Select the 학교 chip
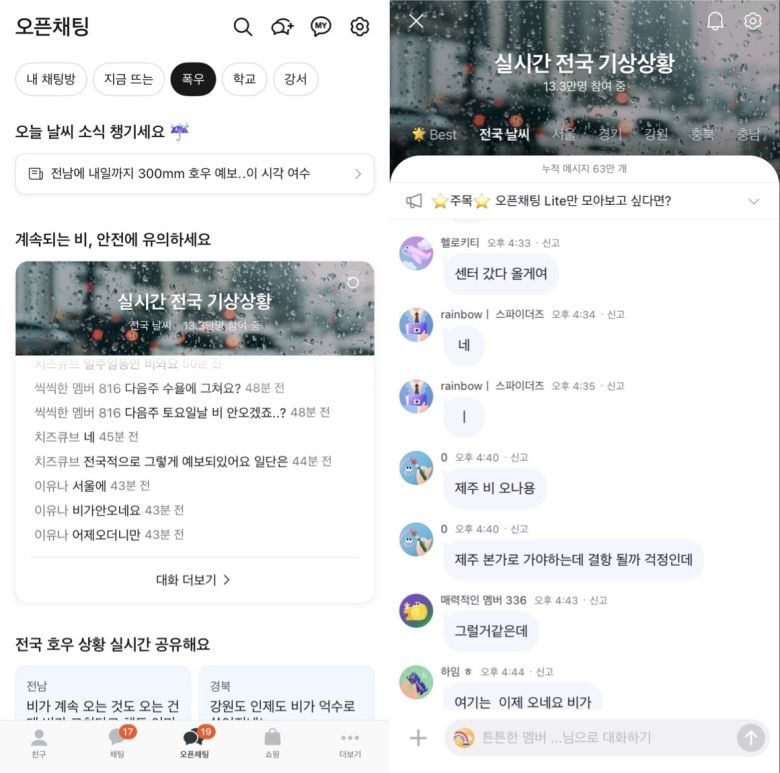780x773 pixels. 244,79
